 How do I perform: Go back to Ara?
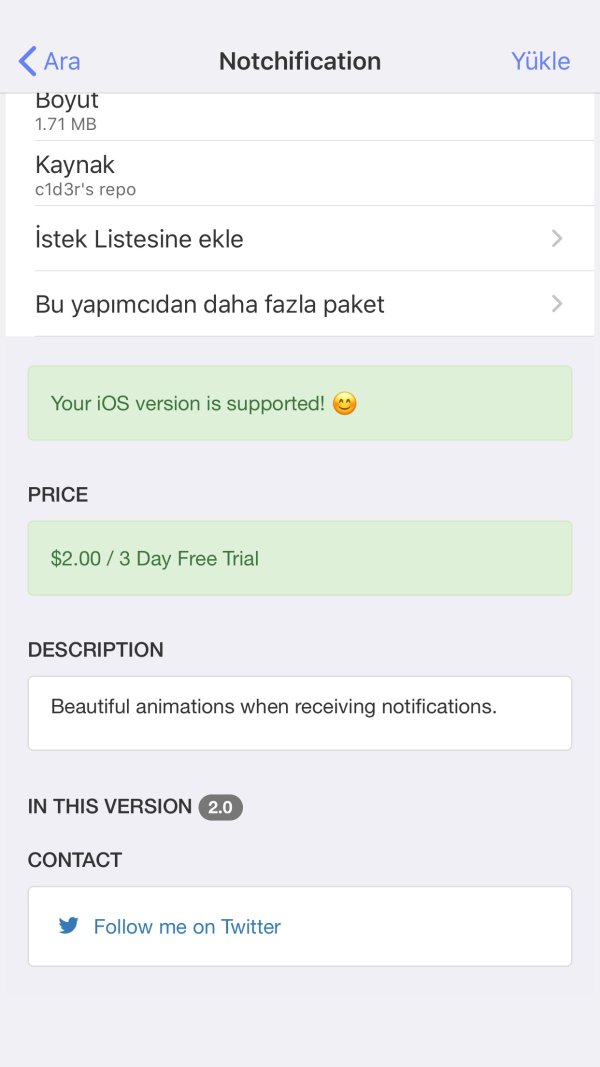[49, 61]
